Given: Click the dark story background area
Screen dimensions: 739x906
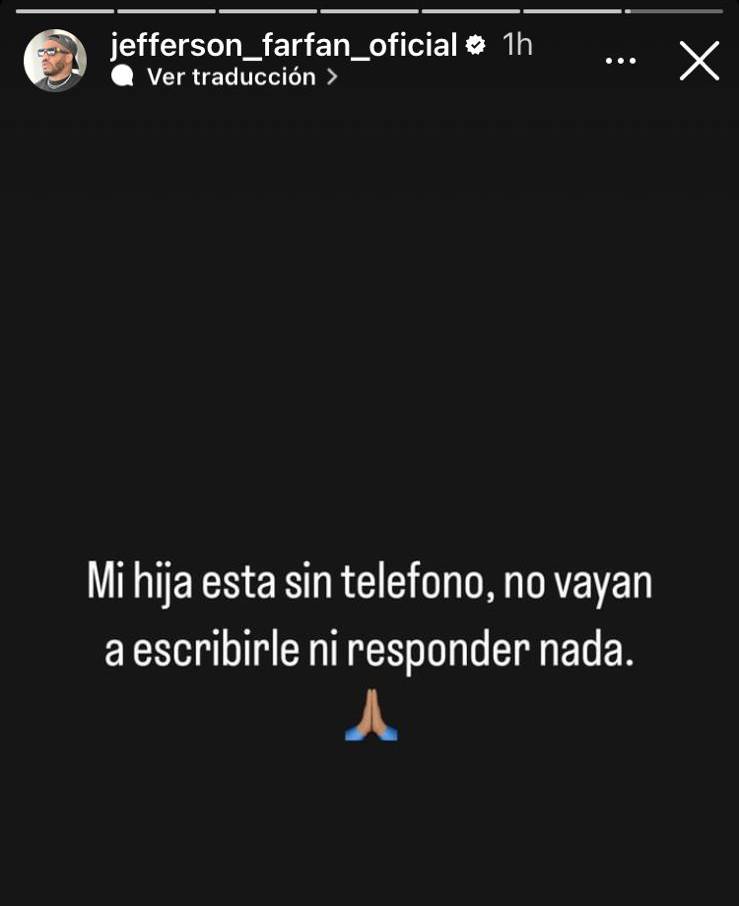Looking at the screenshot, I should 370,300.
